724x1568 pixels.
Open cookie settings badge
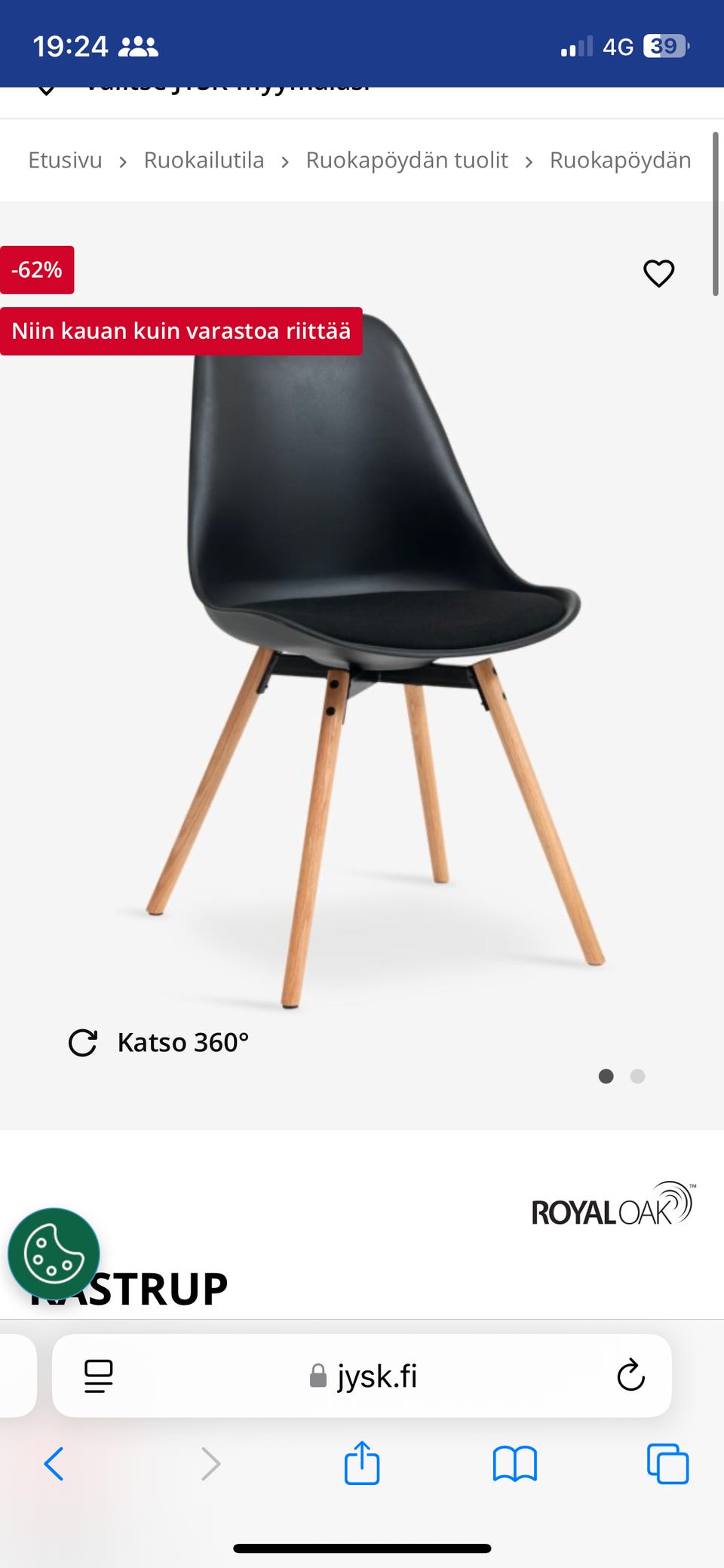(54, 1253)
